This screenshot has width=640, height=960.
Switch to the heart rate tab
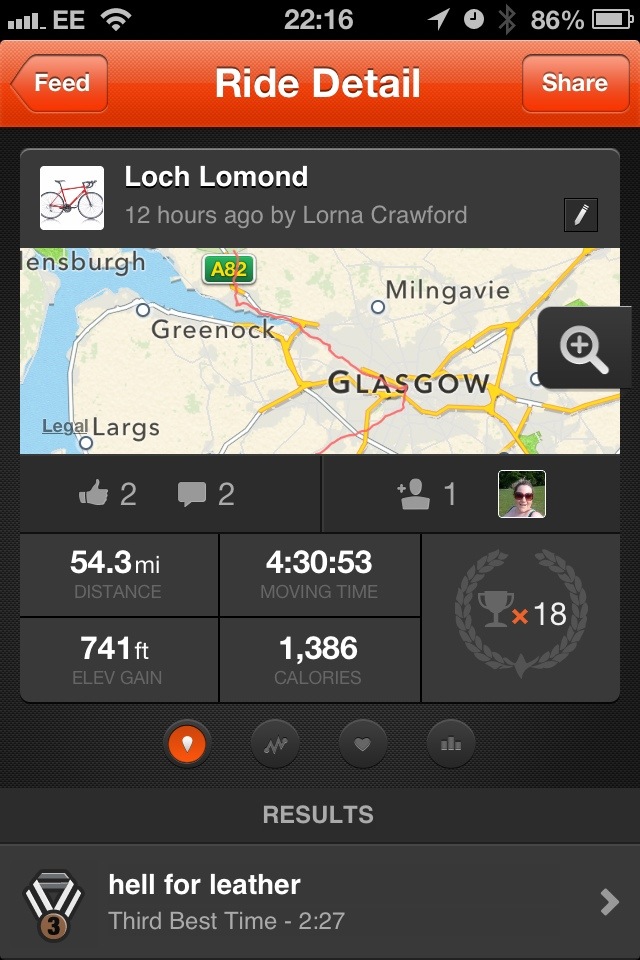363,744
